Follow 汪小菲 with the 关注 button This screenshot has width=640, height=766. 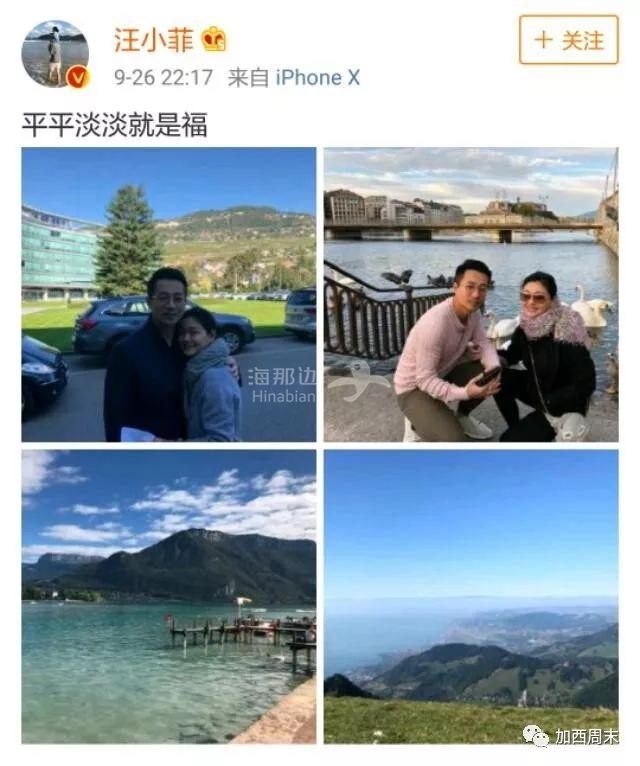pos(568,41)
